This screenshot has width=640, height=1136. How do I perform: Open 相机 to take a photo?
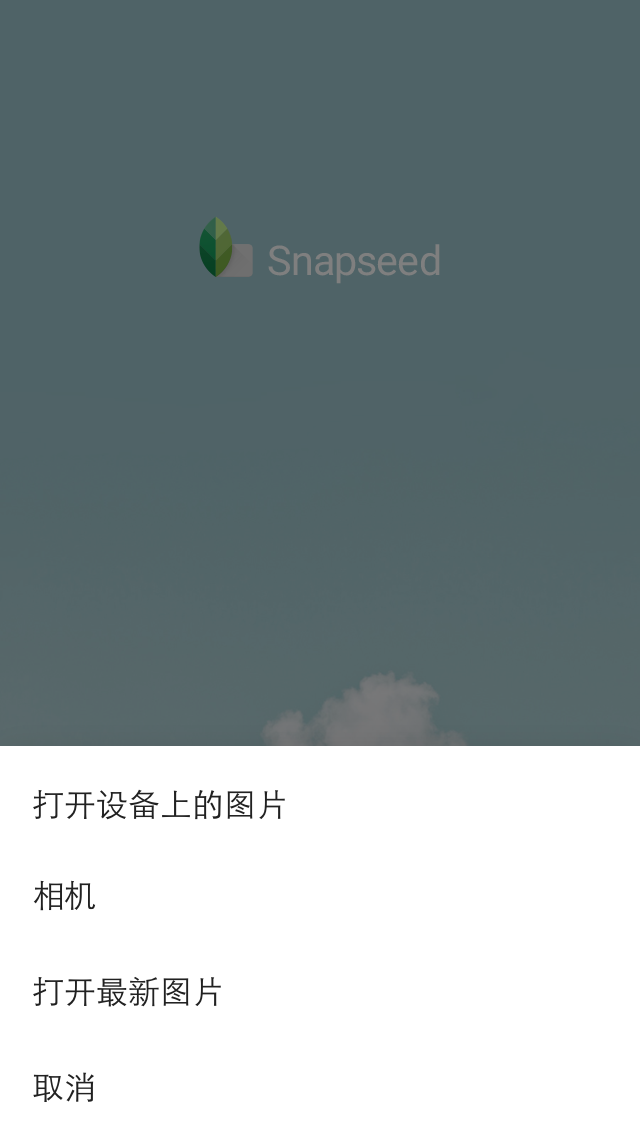click(x=65, y=896)
